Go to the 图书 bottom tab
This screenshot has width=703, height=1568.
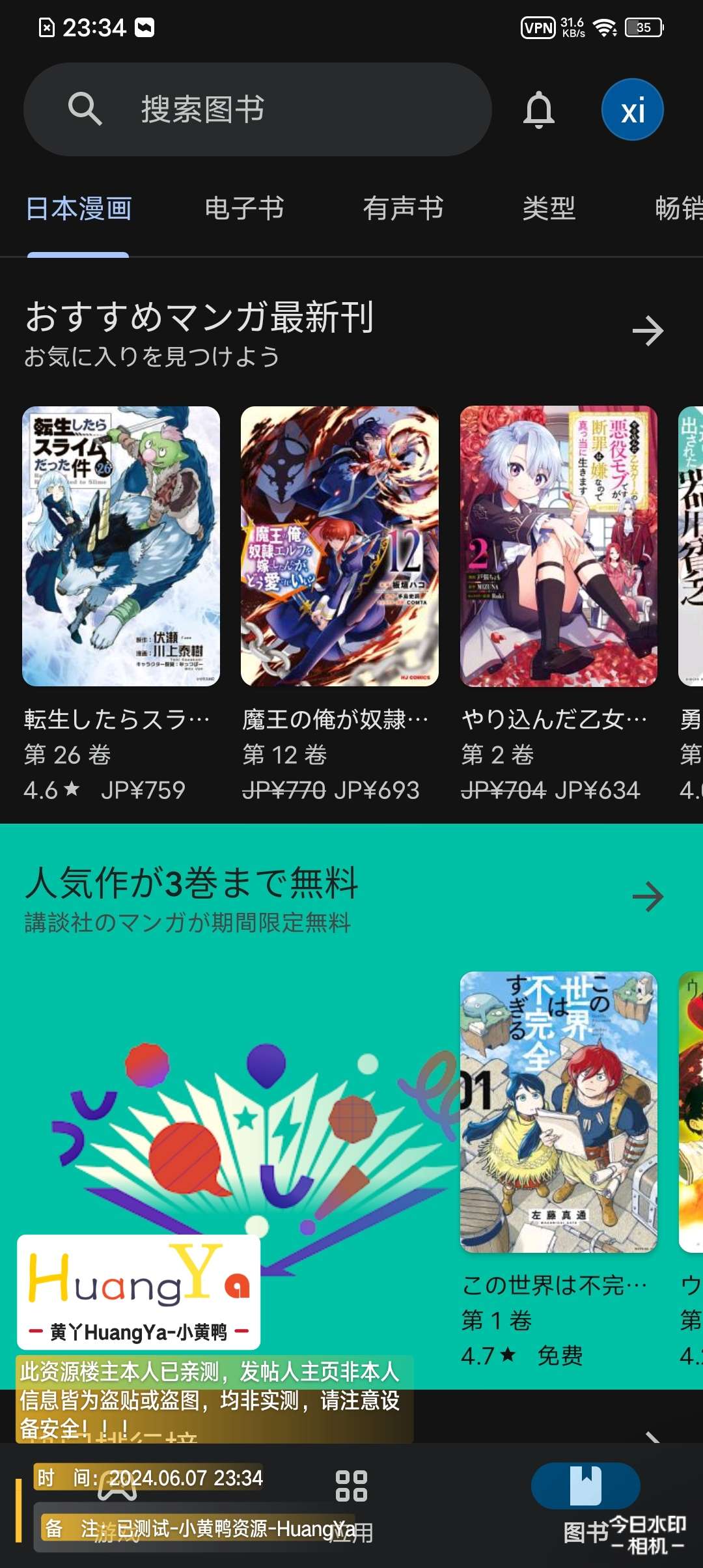(585, 1503)
